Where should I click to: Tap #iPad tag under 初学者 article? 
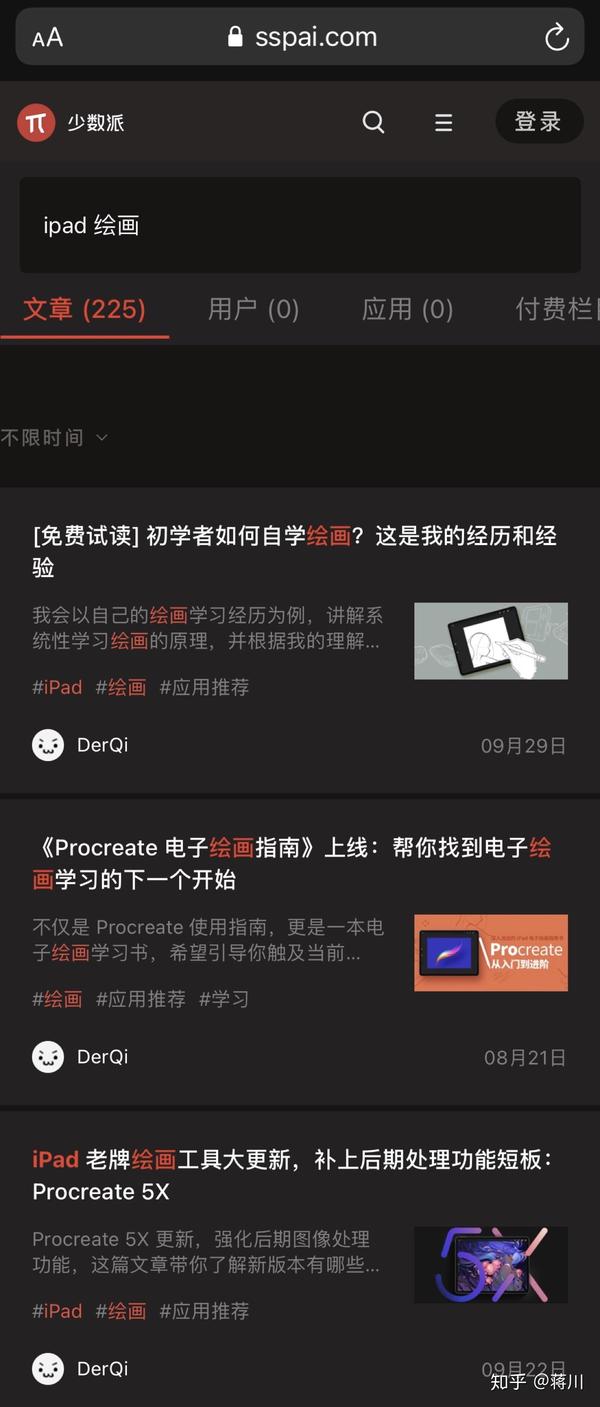(57, 687)
